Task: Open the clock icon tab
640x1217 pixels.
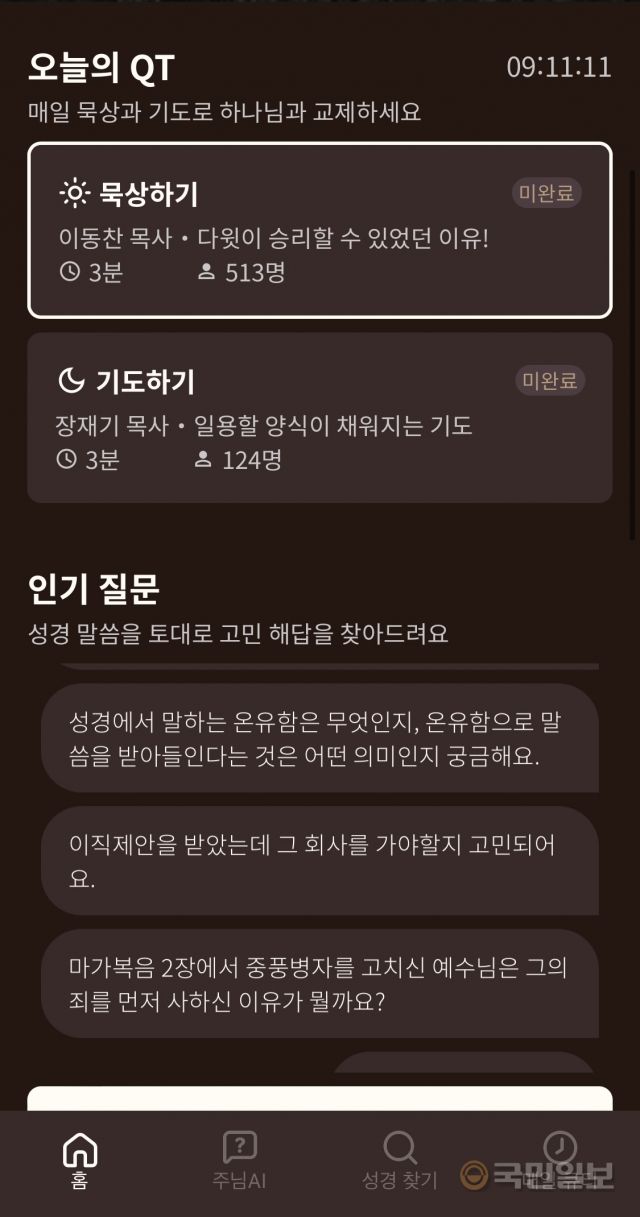Action: [x=560, y=1150]
